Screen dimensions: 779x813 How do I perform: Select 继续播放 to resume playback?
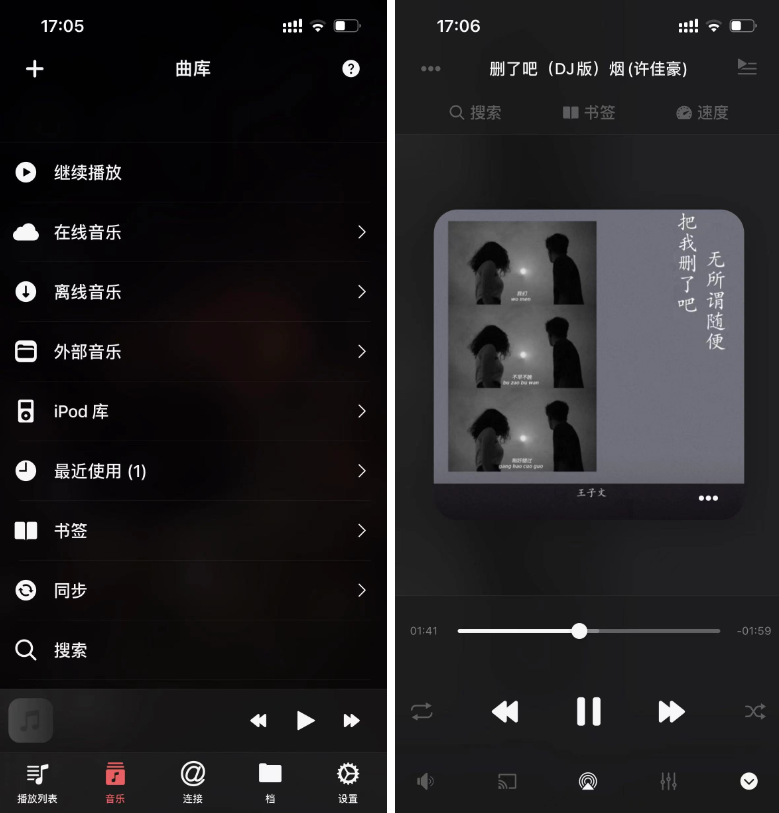[x=88, y=172]
